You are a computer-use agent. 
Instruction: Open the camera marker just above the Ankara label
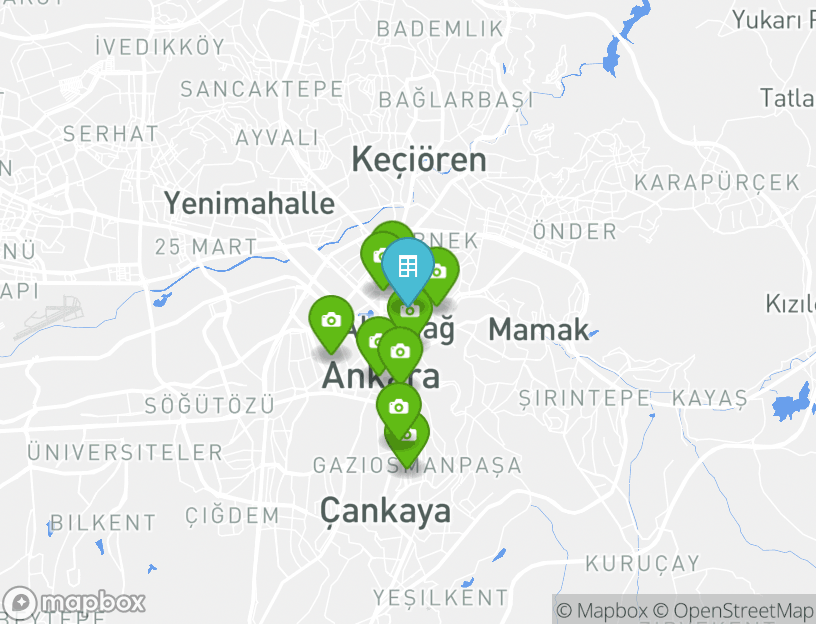pos(400,351)
